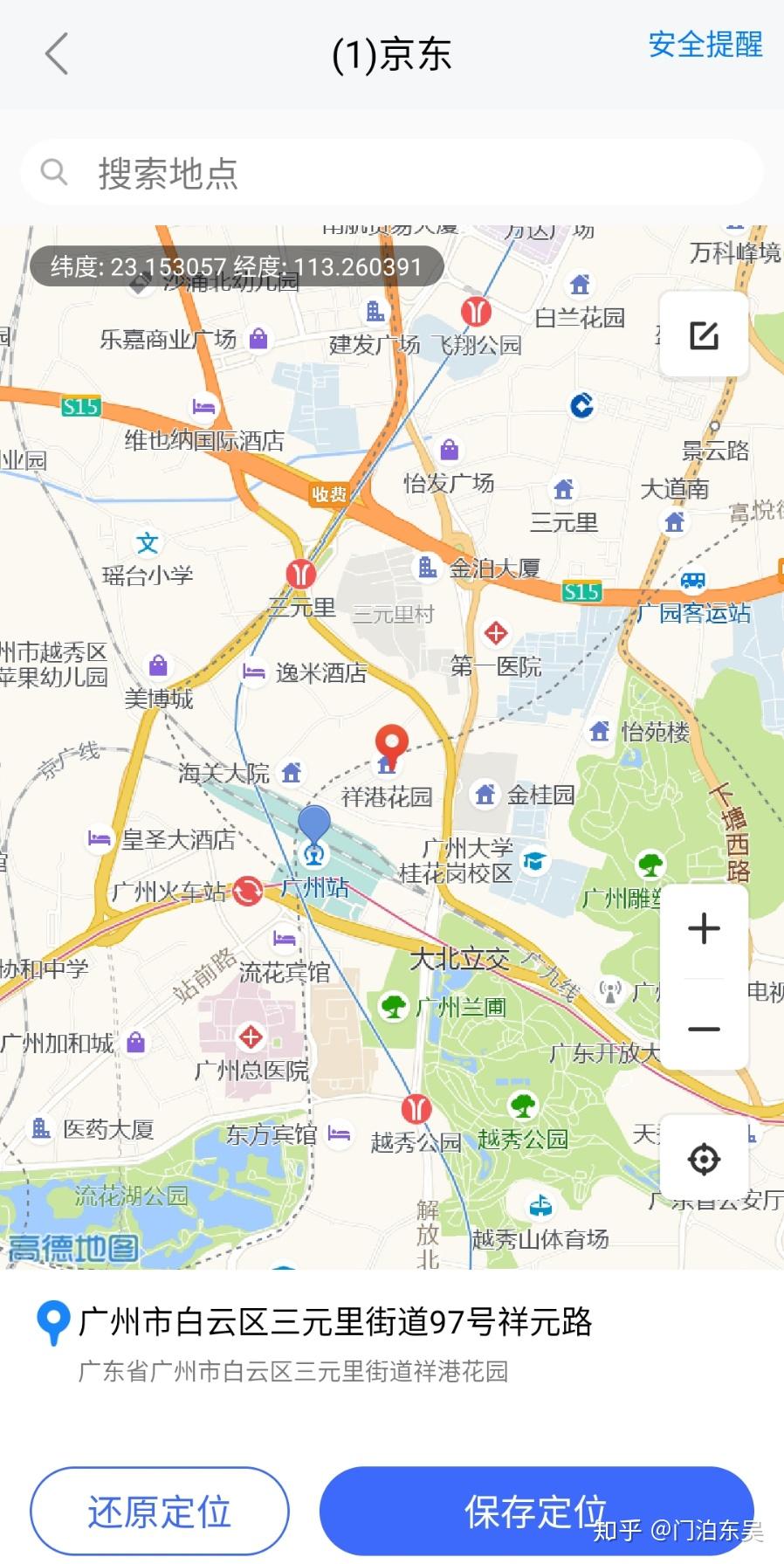Tap 保存定位 to save the location
Image resolution: width=784 pixels, height=1564 pixels.
tap(536, 1511)
